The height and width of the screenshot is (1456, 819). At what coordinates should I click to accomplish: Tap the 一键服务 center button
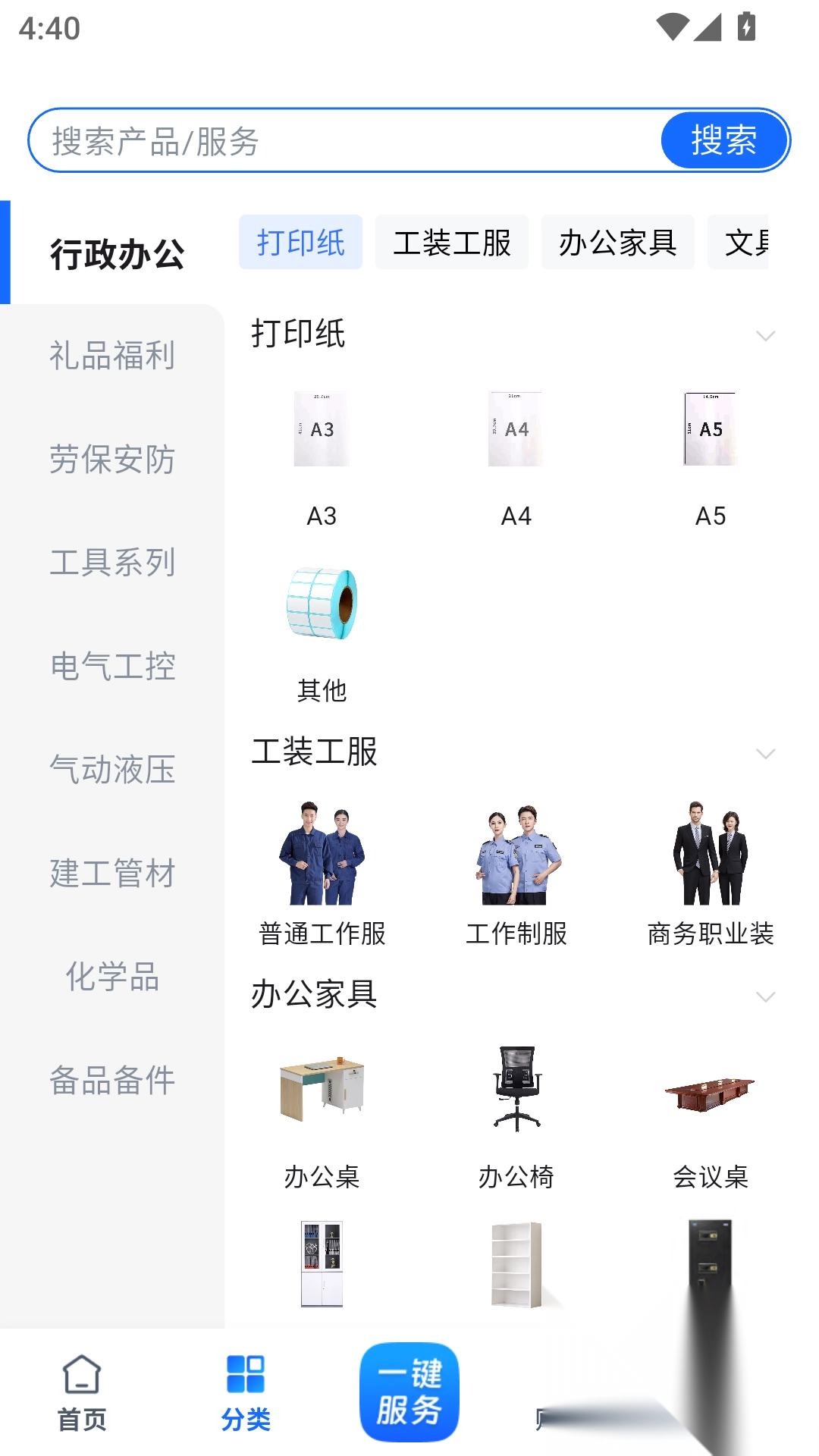tap(409, 1392)
